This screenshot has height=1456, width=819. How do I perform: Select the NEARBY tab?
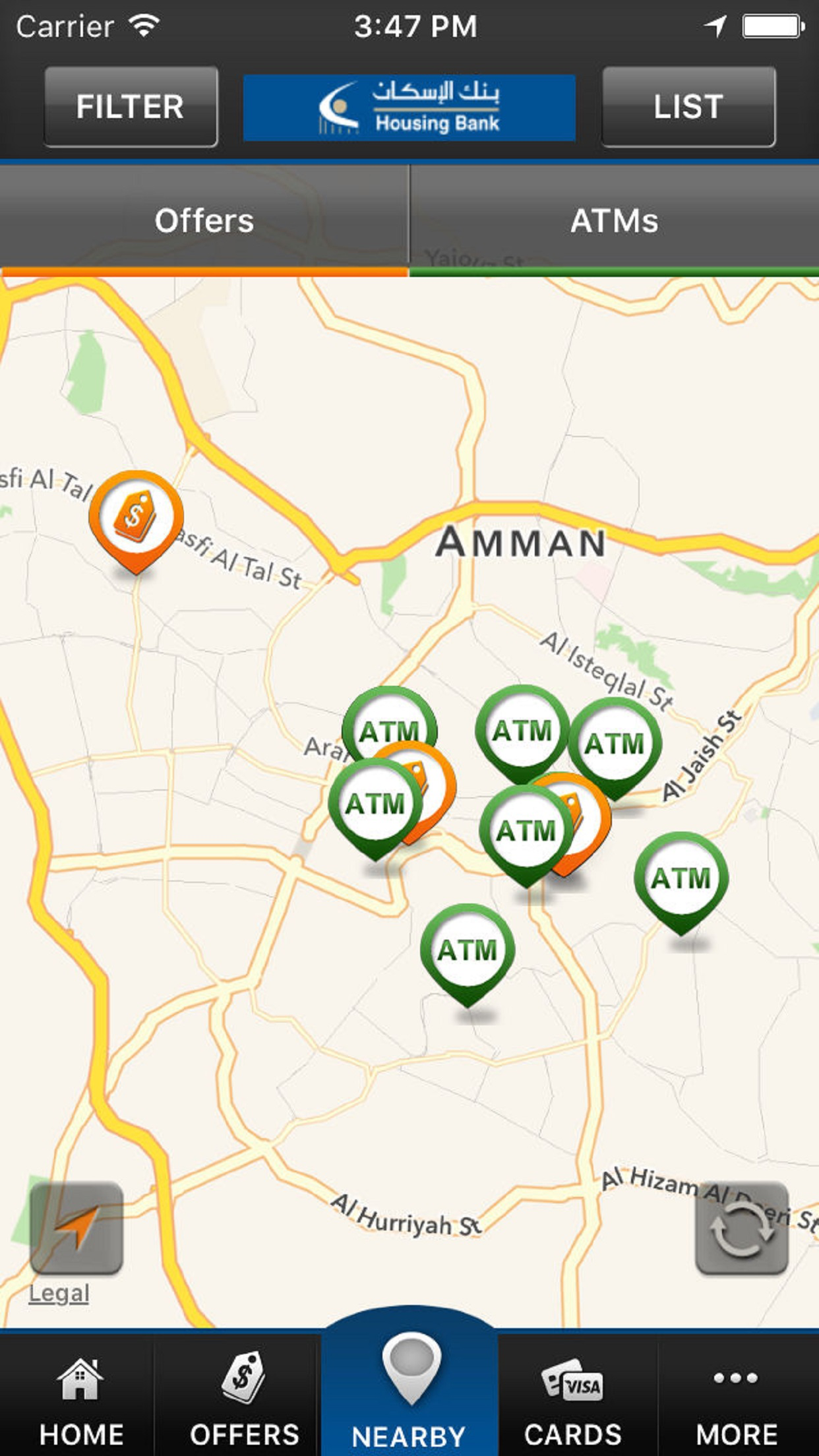tap(409, 1391)
